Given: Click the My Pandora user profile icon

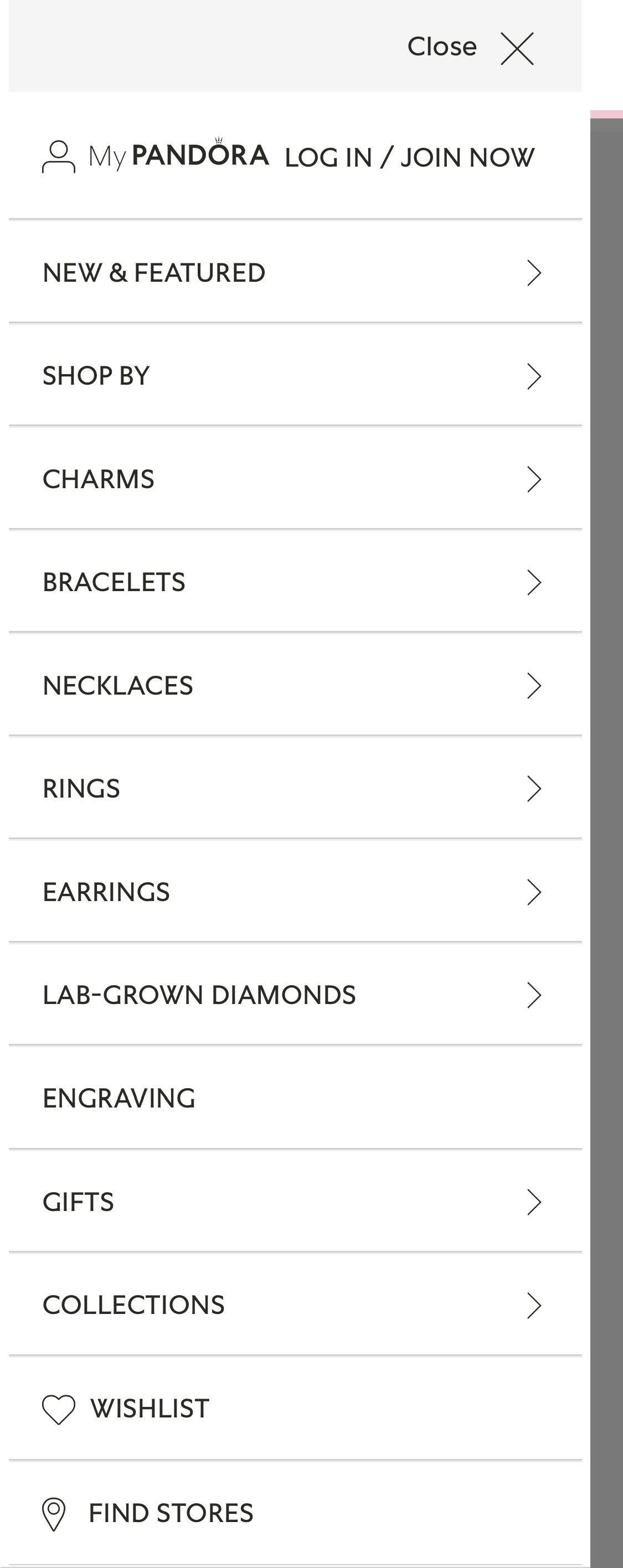Looking at the screenshot, I should point(58,157).
